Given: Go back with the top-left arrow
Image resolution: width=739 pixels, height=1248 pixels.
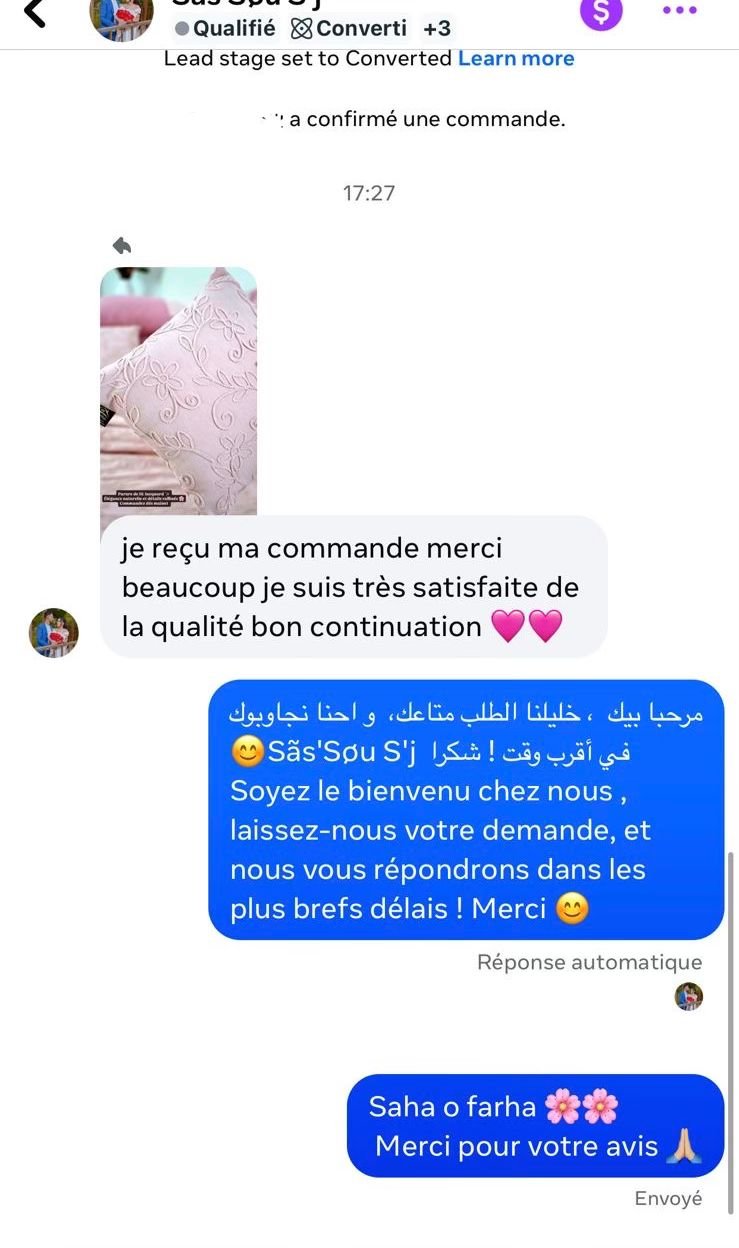Looking at the screenshot, I should (34, 13).
